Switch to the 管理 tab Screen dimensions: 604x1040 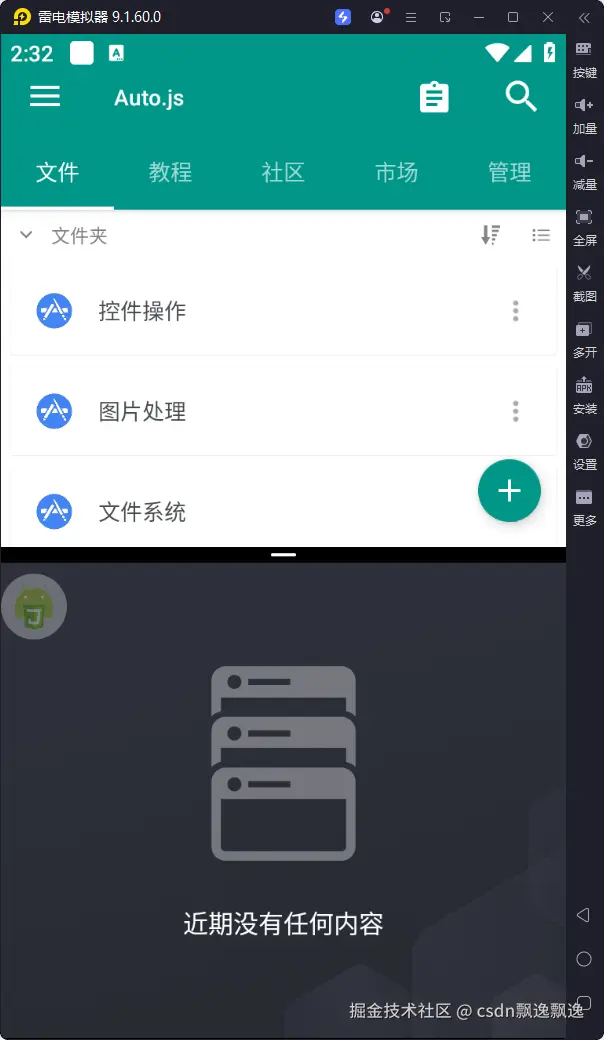(509, 172)
